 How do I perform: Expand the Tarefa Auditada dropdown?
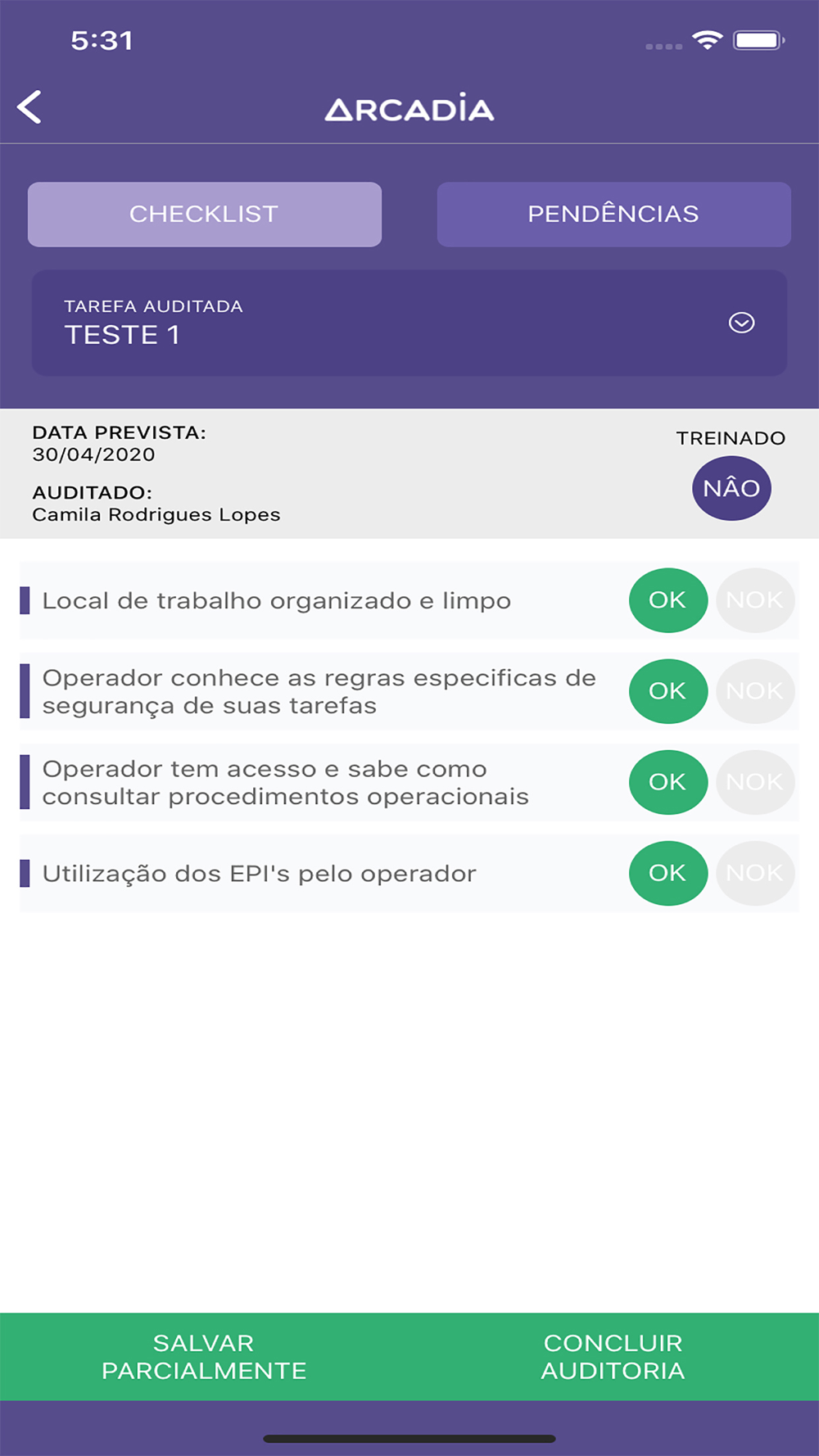[741, 323]
